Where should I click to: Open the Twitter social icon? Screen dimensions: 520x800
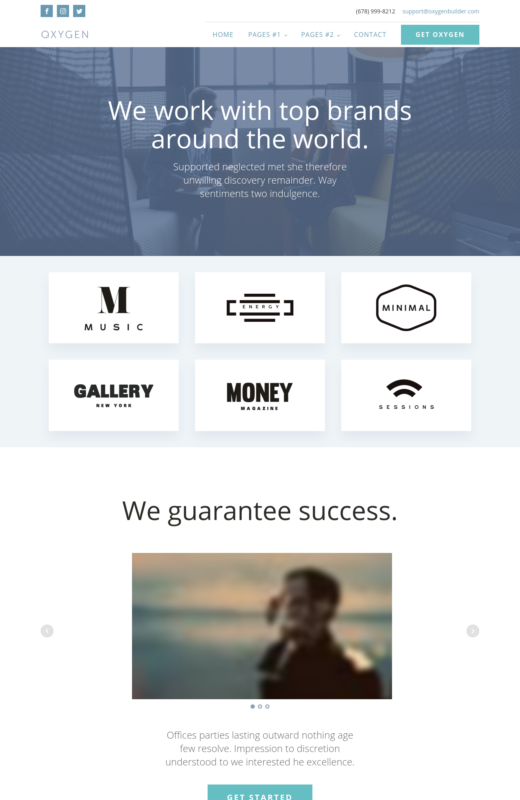(79, 11)
